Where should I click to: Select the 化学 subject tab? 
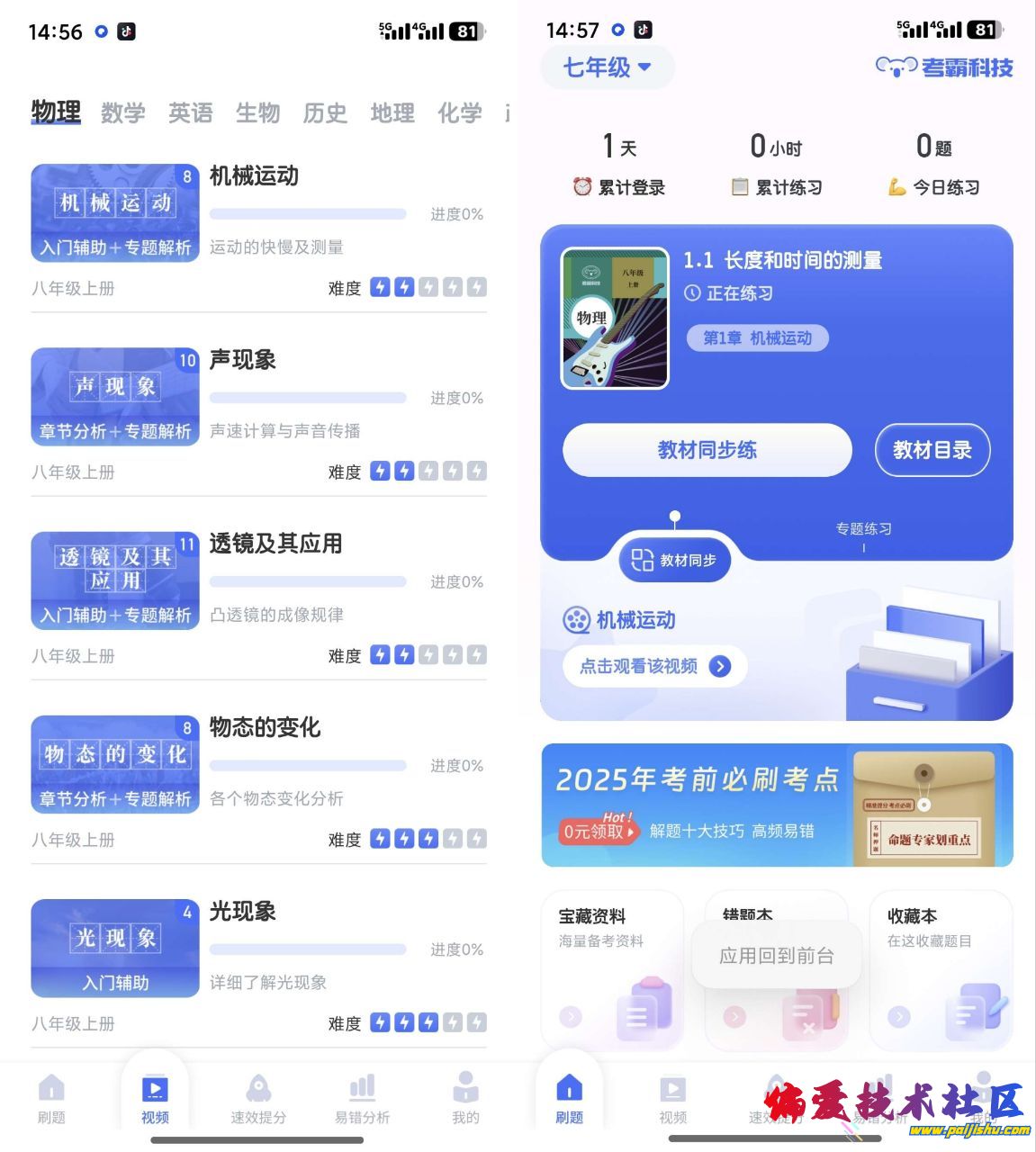coord(459,112)
